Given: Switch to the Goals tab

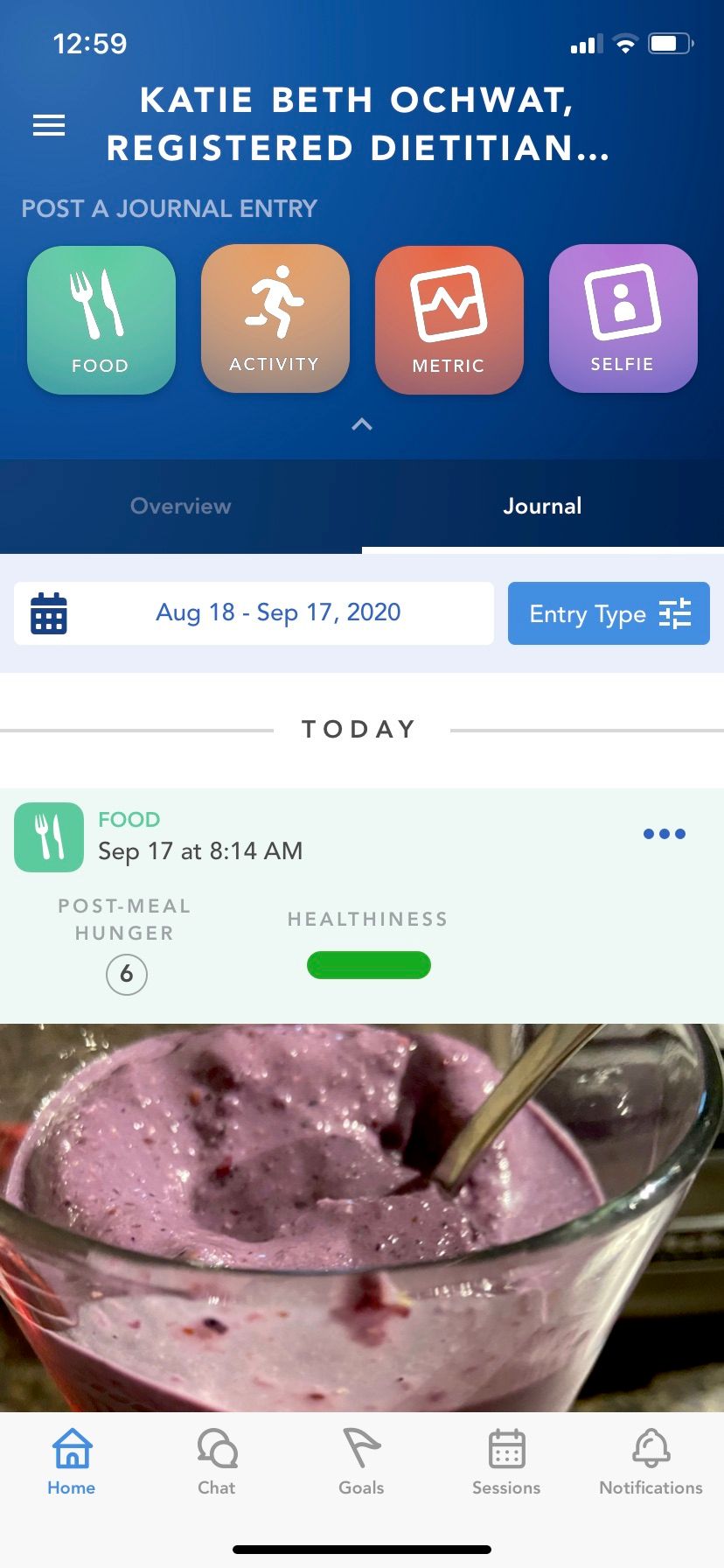Looking at the screenshot, I should [361, 1461].
